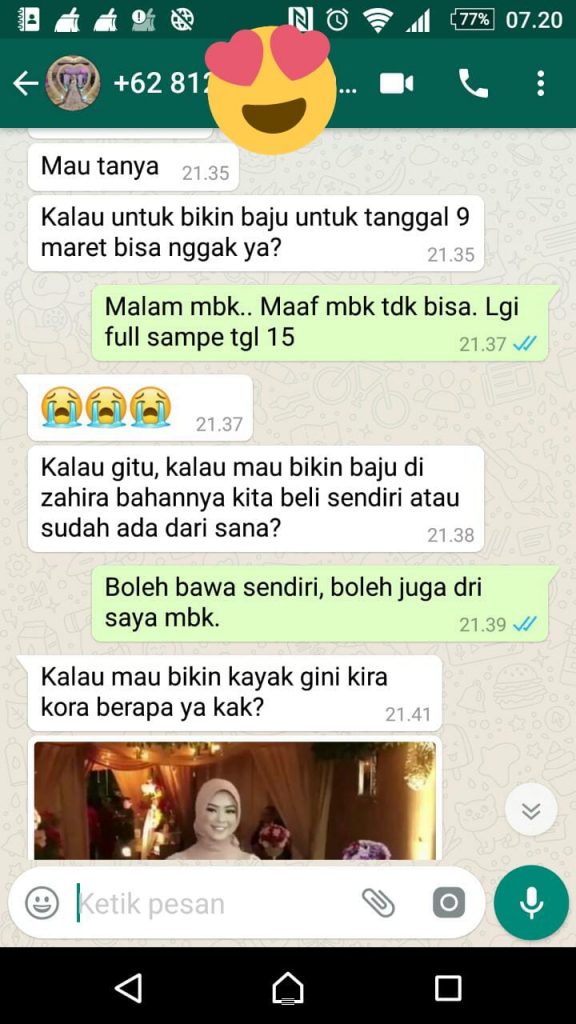Jump to the latest messages
The width and height of the screenshot is (576, 1024).
[x=531, y=810]
